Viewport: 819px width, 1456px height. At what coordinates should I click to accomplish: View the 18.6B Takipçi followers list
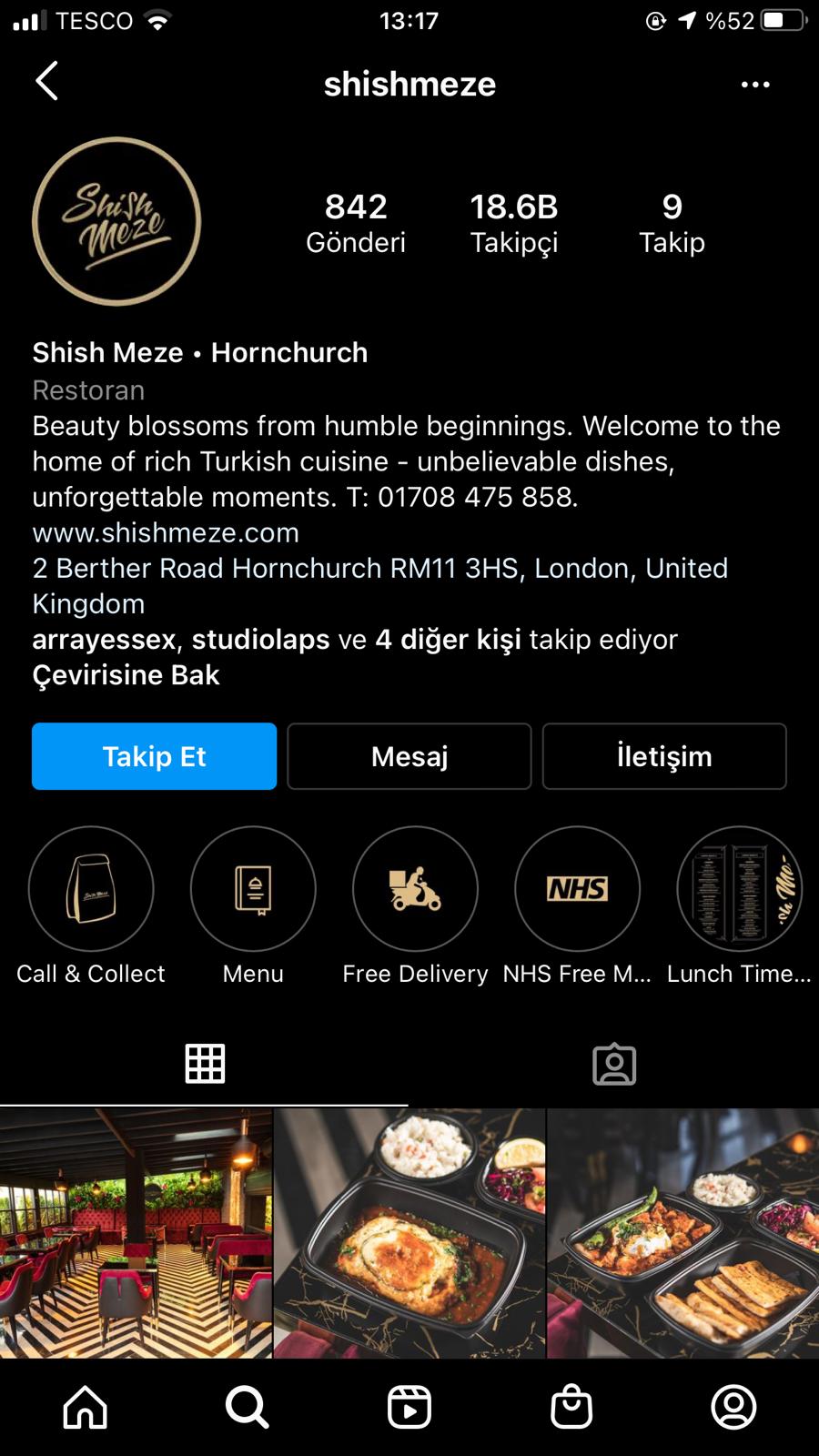tap(514, 223)
